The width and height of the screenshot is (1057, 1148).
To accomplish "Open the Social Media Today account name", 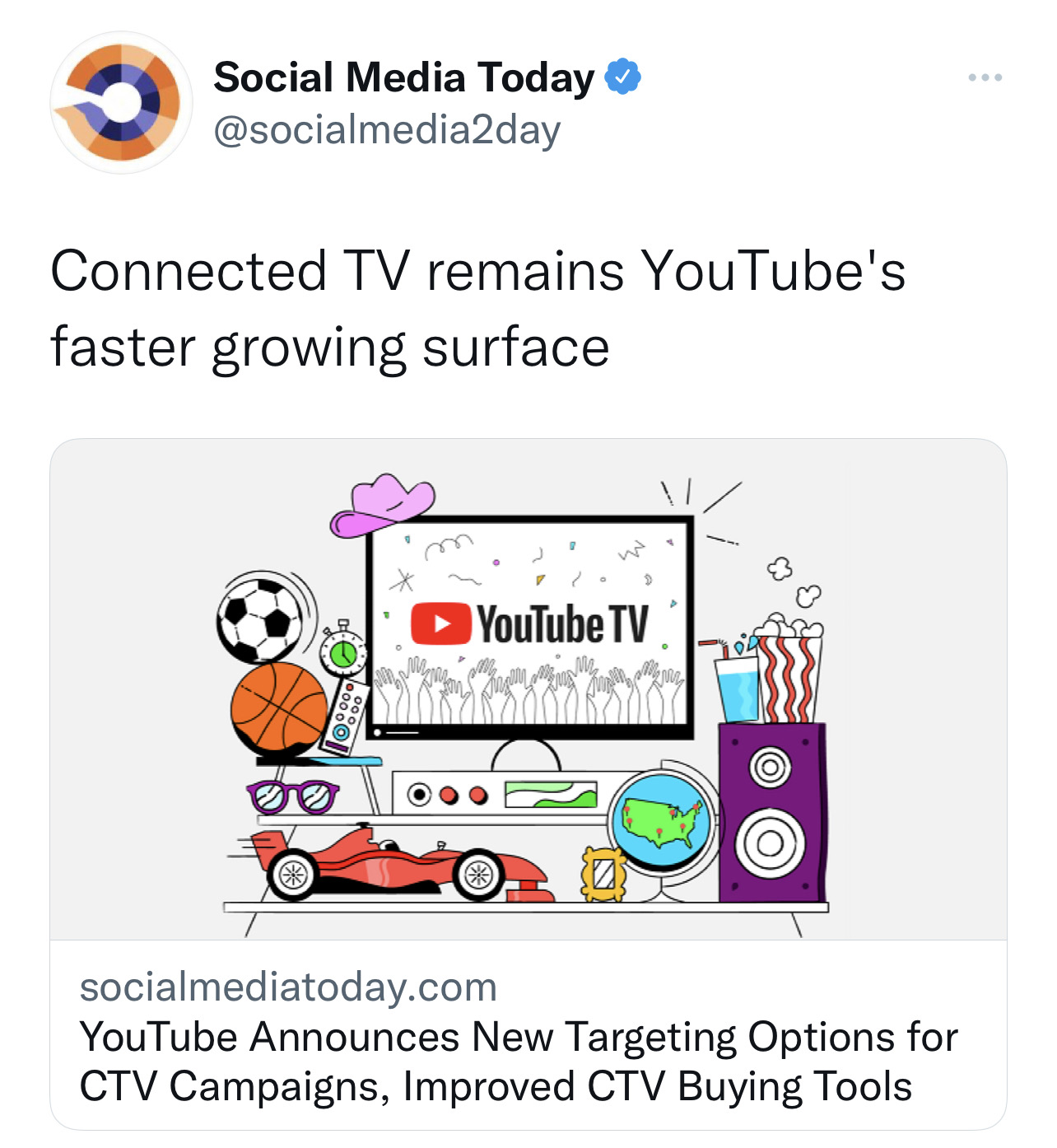I will pos(403,77).
